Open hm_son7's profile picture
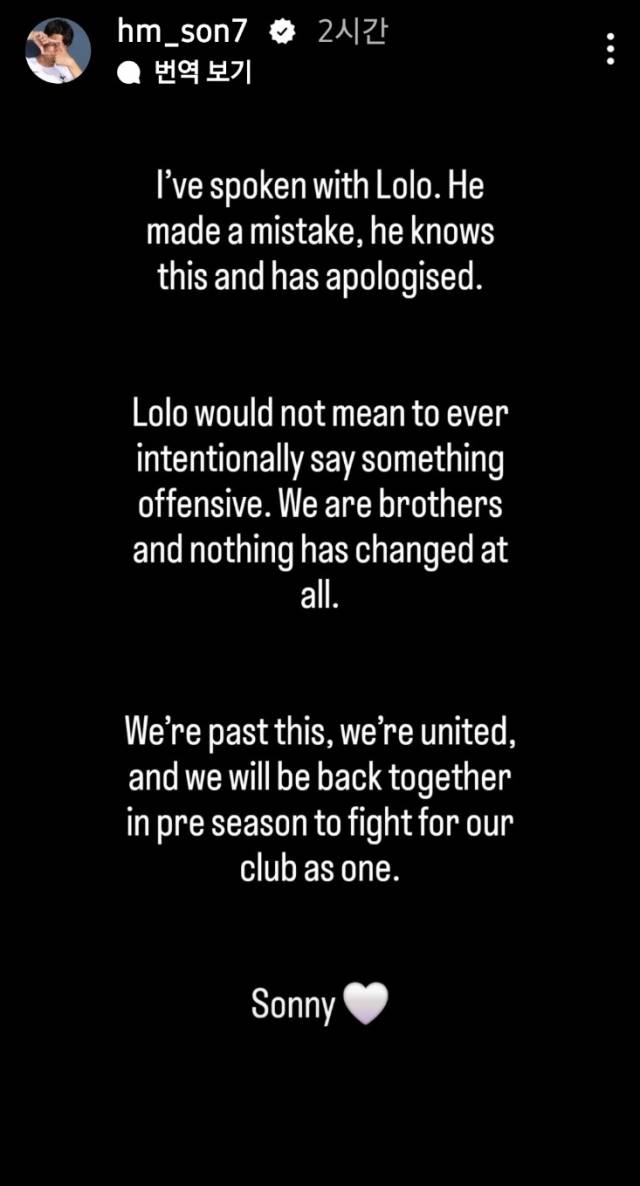The image size is (640, 1186). click(x=58, y=49)
